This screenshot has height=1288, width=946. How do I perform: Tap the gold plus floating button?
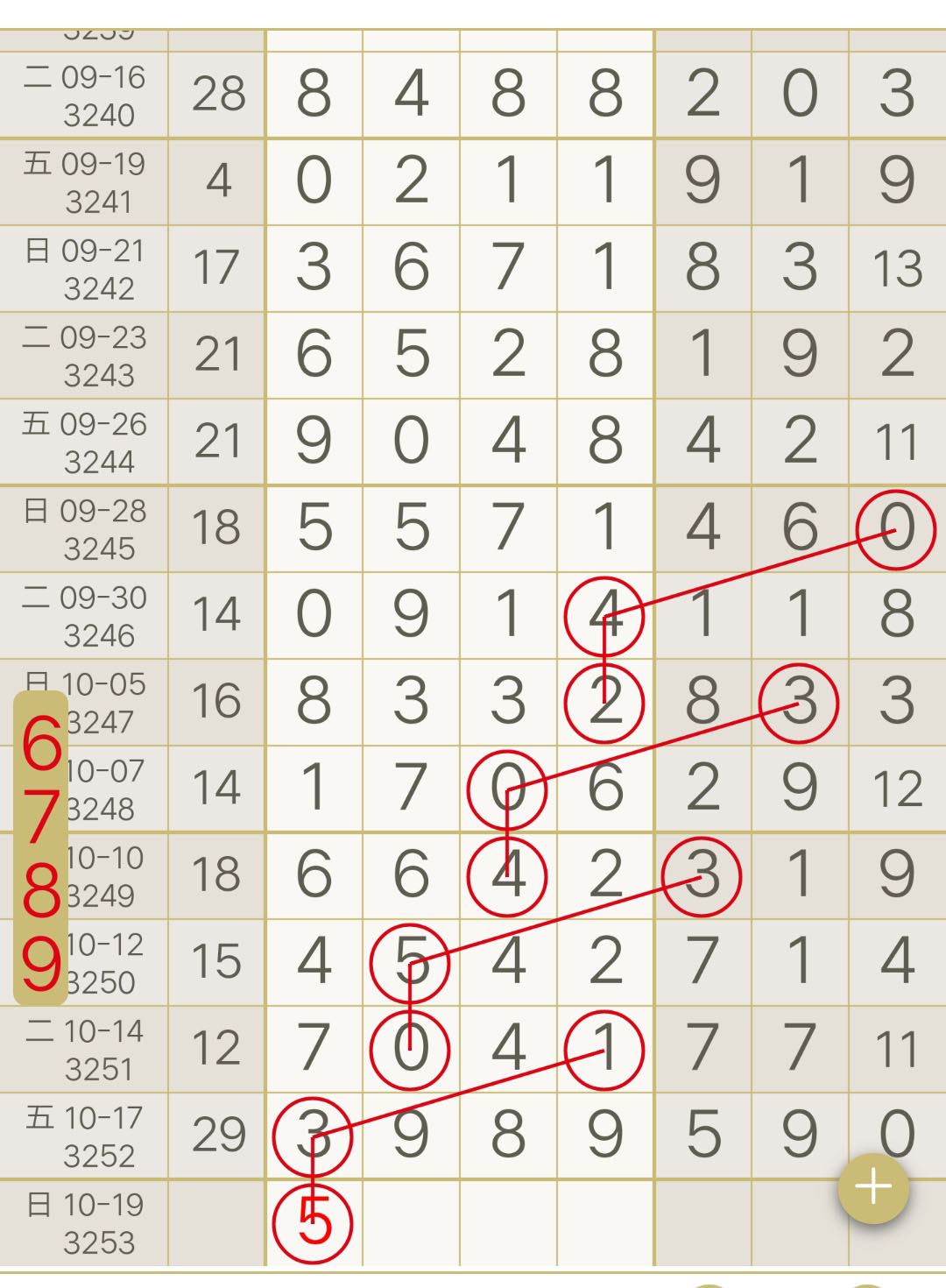873,1188
